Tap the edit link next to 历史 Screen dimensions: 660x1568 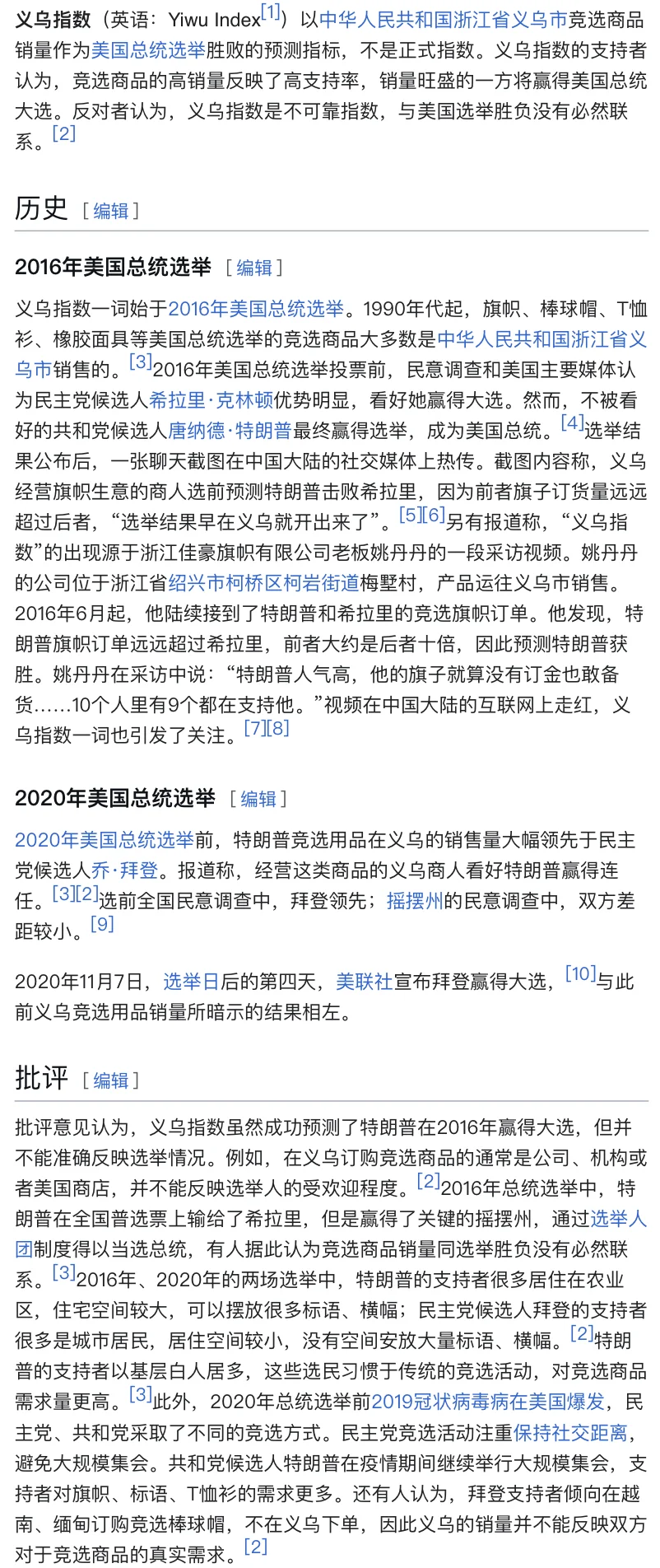[x=111, y=212]
